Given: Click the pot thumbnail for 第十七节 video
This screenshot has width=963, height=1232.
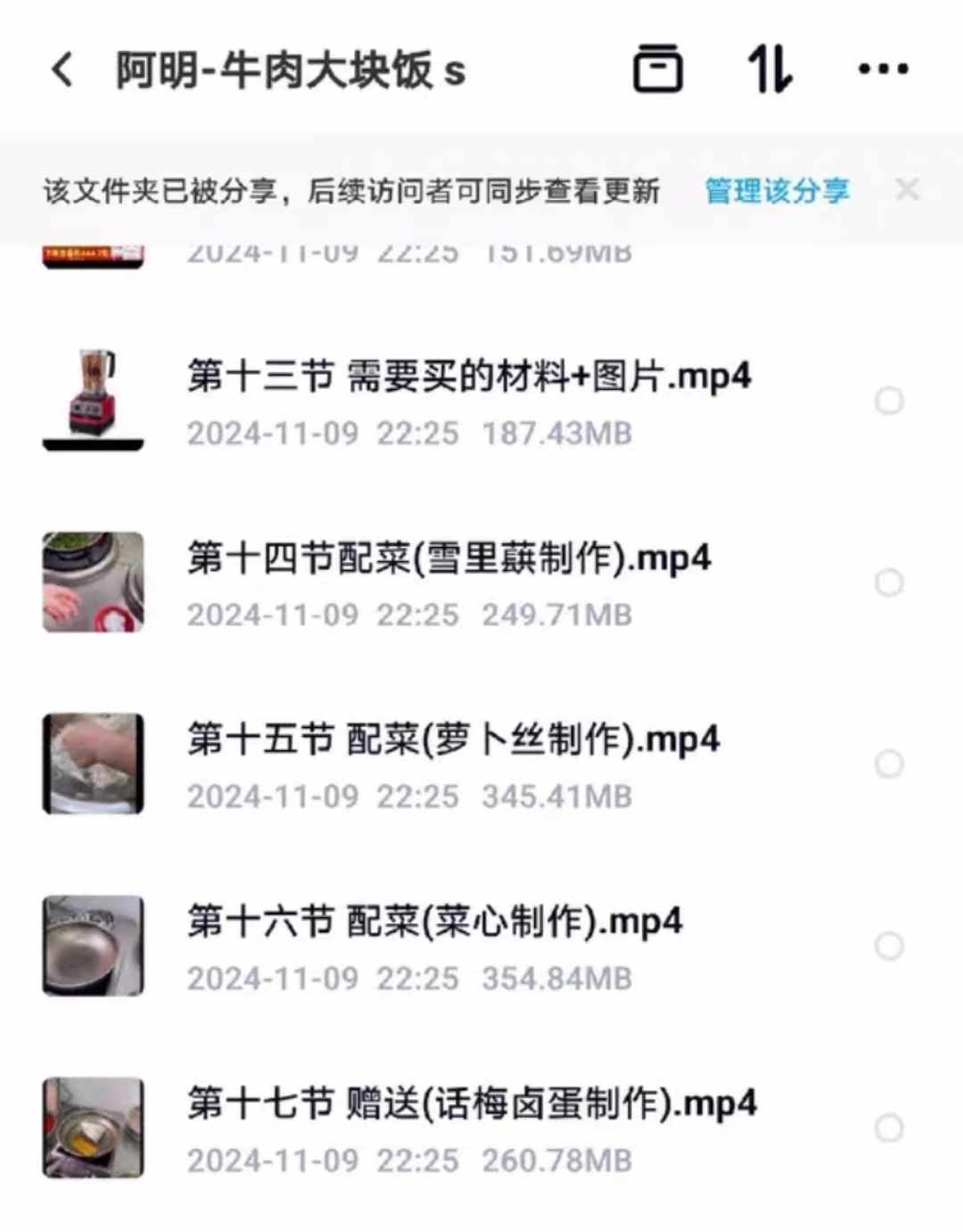Looking at the screenshot, I should (x=92, y=1127).
